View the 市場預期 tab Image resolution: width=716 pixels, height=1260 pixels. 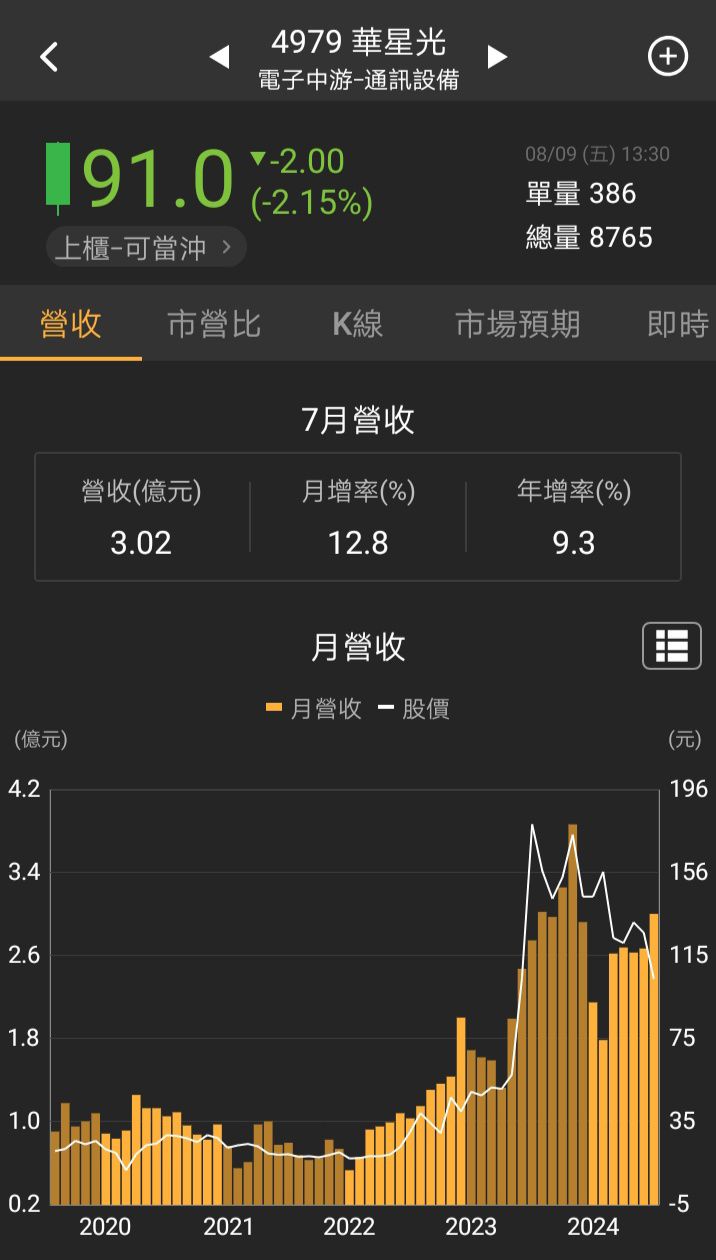tap(517, 324)
